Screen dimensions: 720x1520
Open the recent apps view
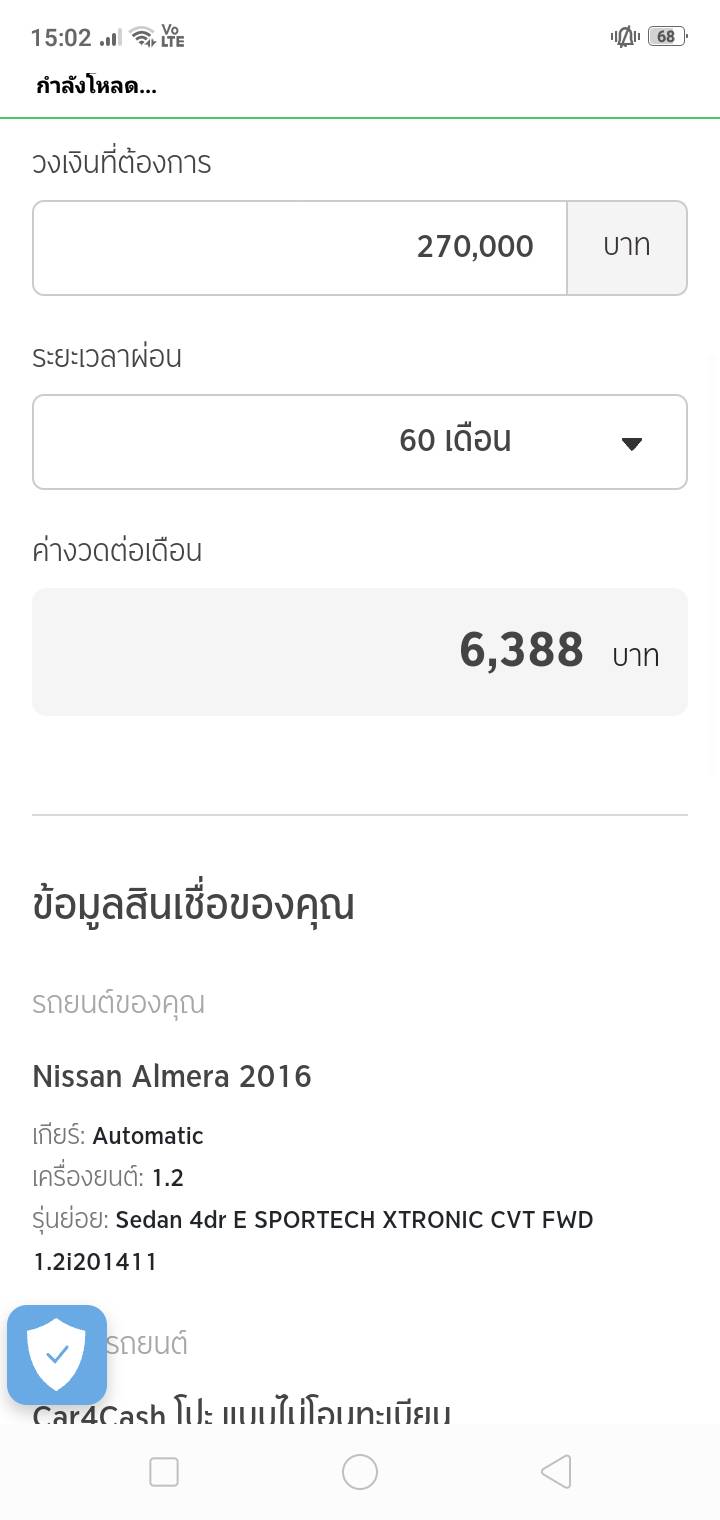point(164,1471)
